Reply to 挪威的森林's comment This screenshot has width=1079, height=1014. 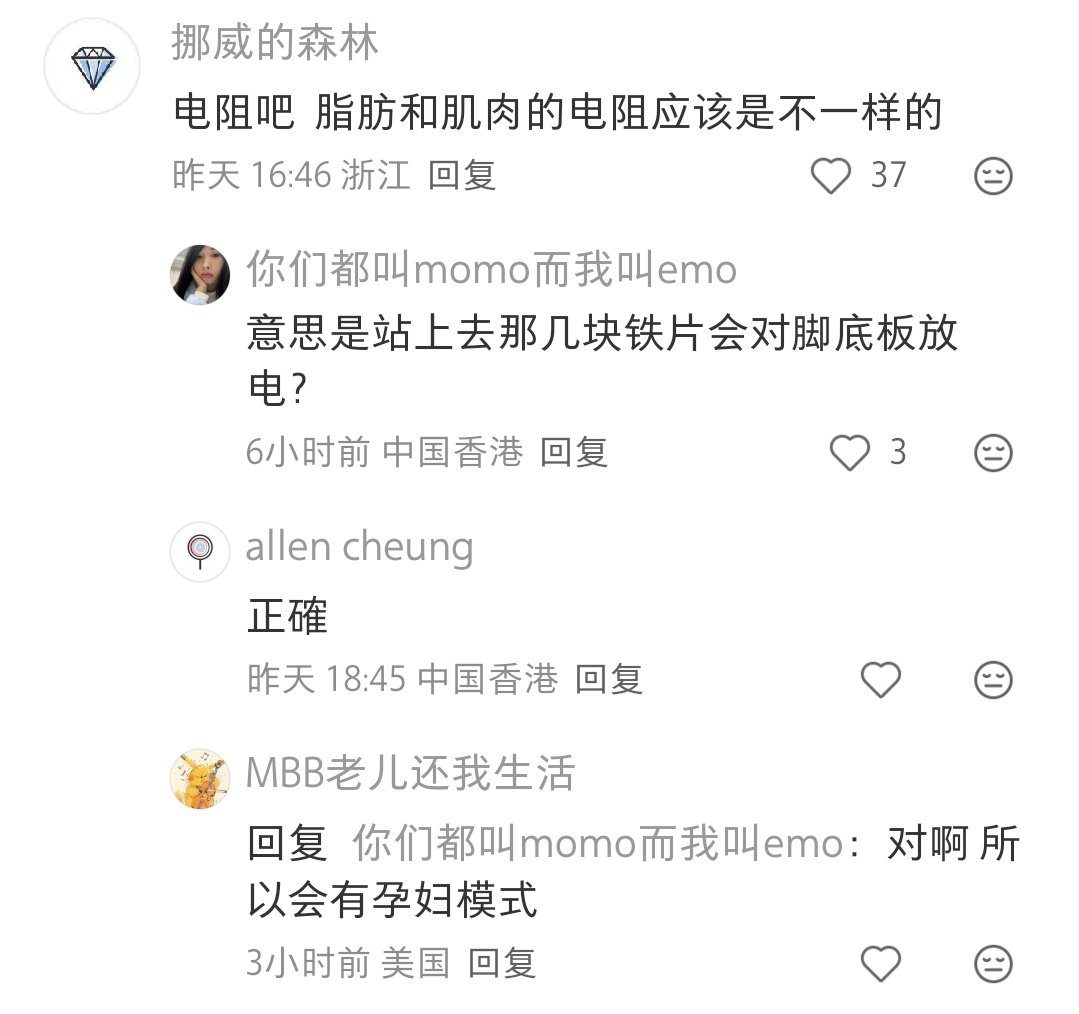tap(462, 176)
